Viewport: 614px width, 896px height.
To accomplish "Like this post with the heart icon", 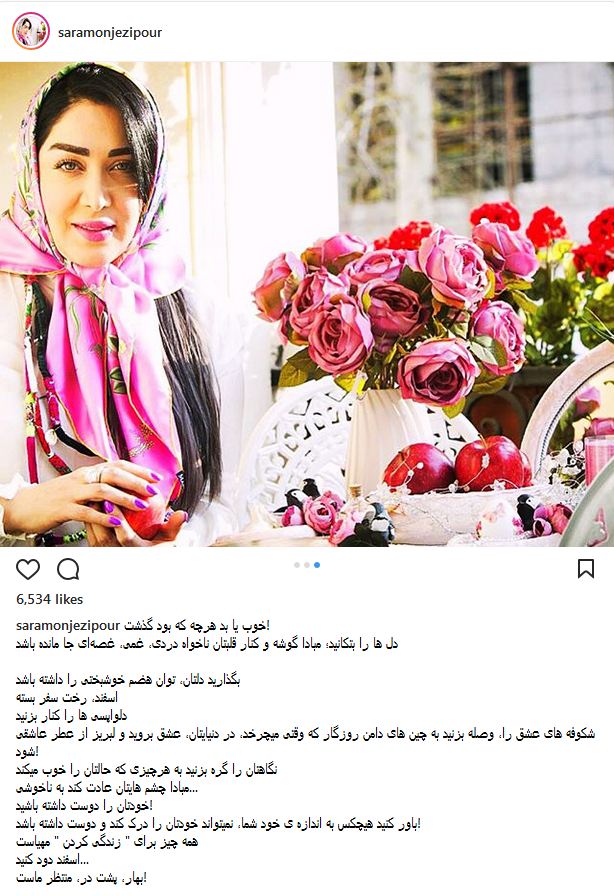I will tap(28, 569).
